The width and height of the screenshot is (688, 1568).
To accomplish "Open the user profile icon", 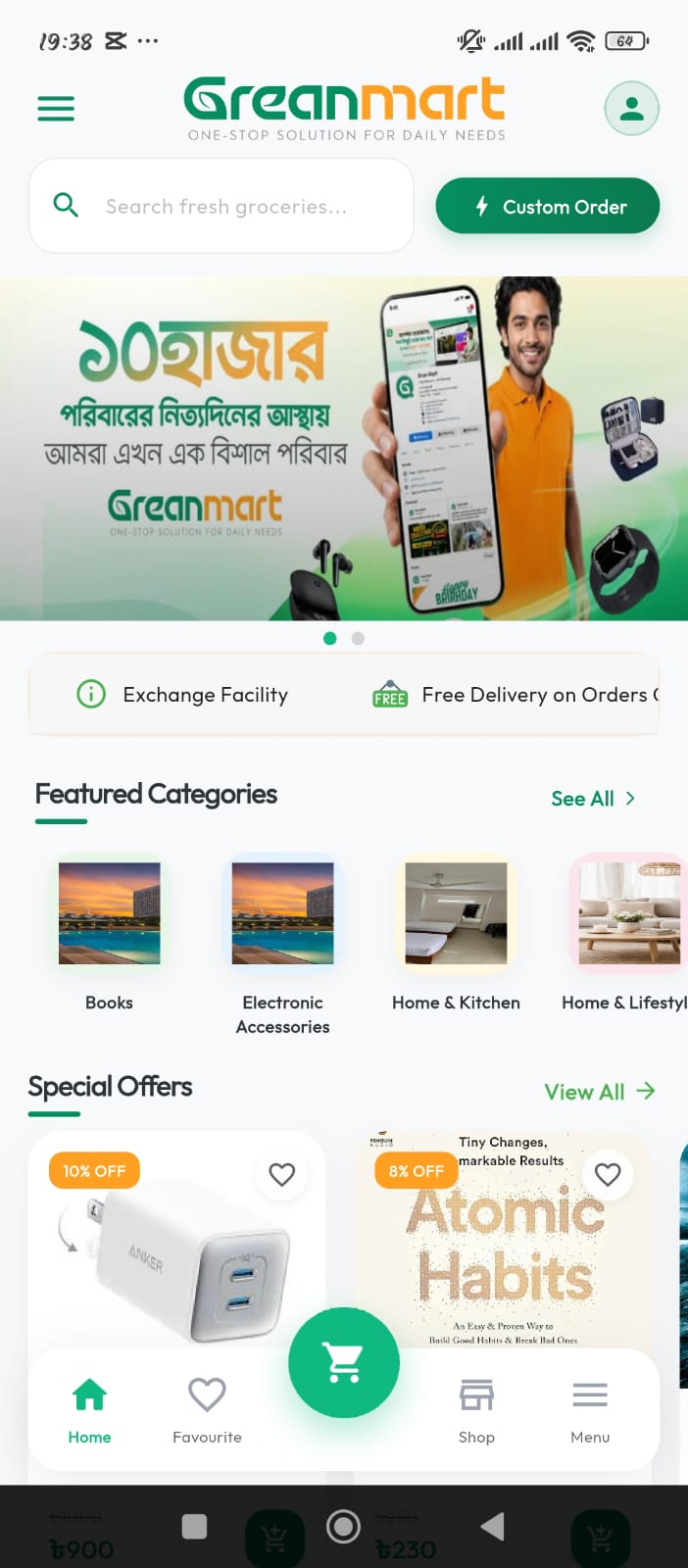I will [x=631, y=108].
